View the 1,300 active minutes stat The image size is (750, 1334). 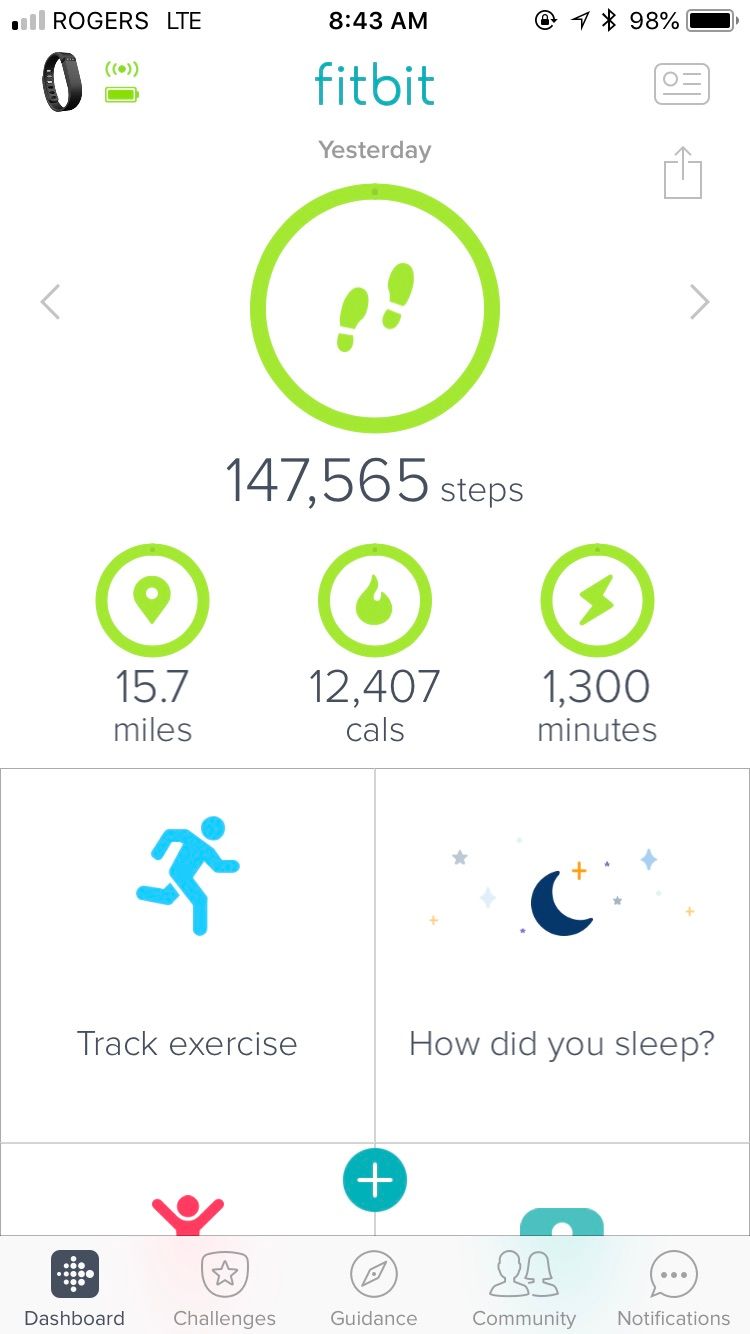597,601
